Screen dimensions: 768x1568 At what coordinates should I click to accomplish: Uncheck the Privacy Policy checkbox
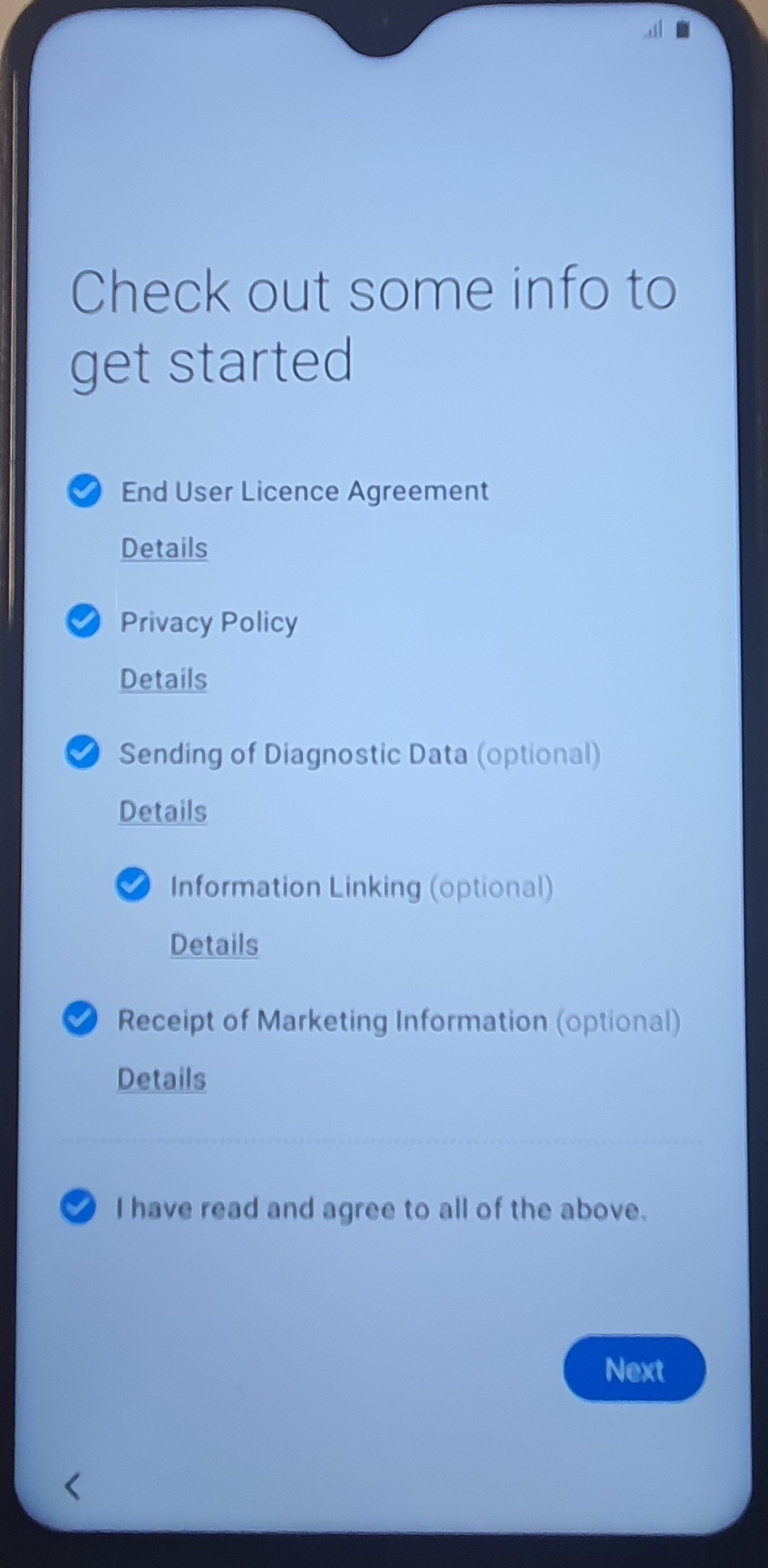pos(83,621)
